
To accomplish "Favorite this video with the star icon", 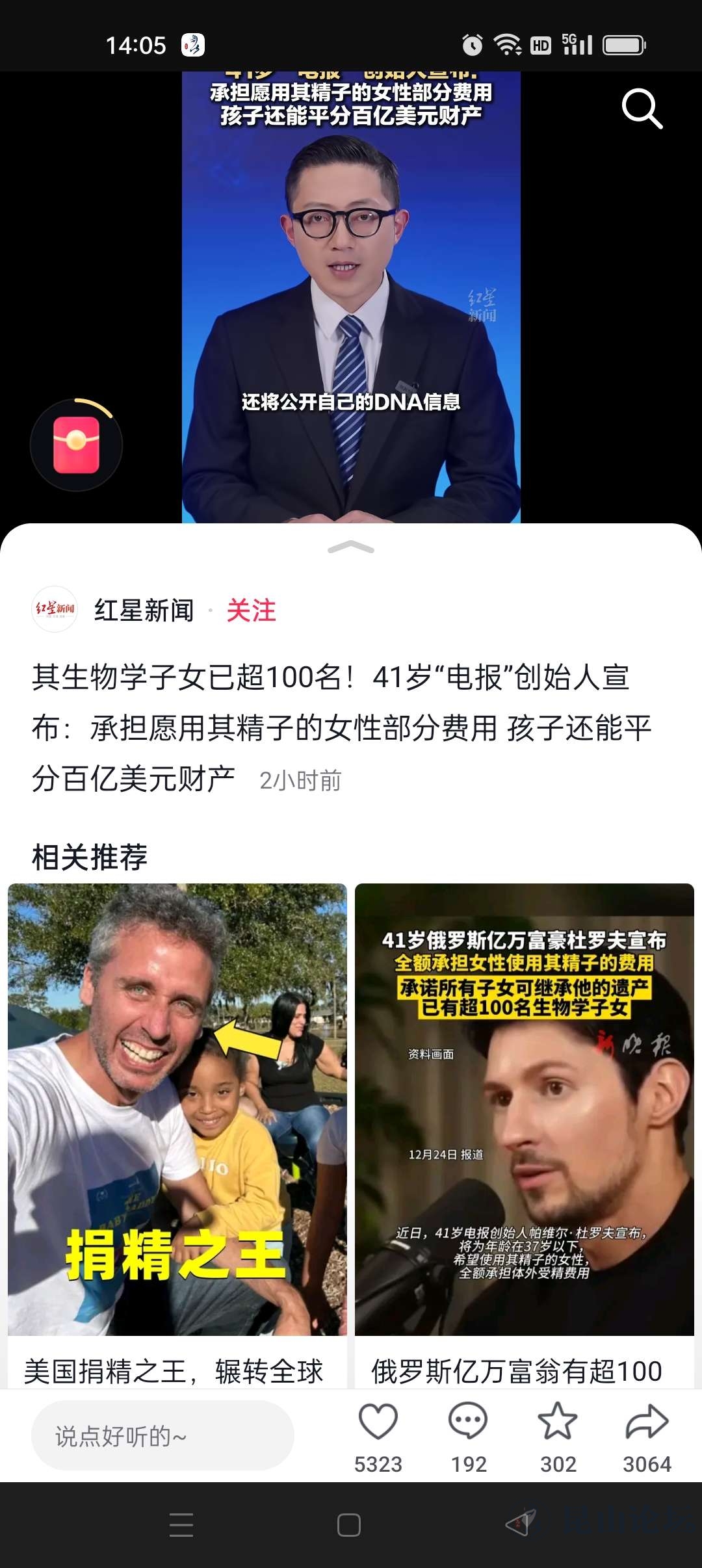I will click(x=558, y=1422).
